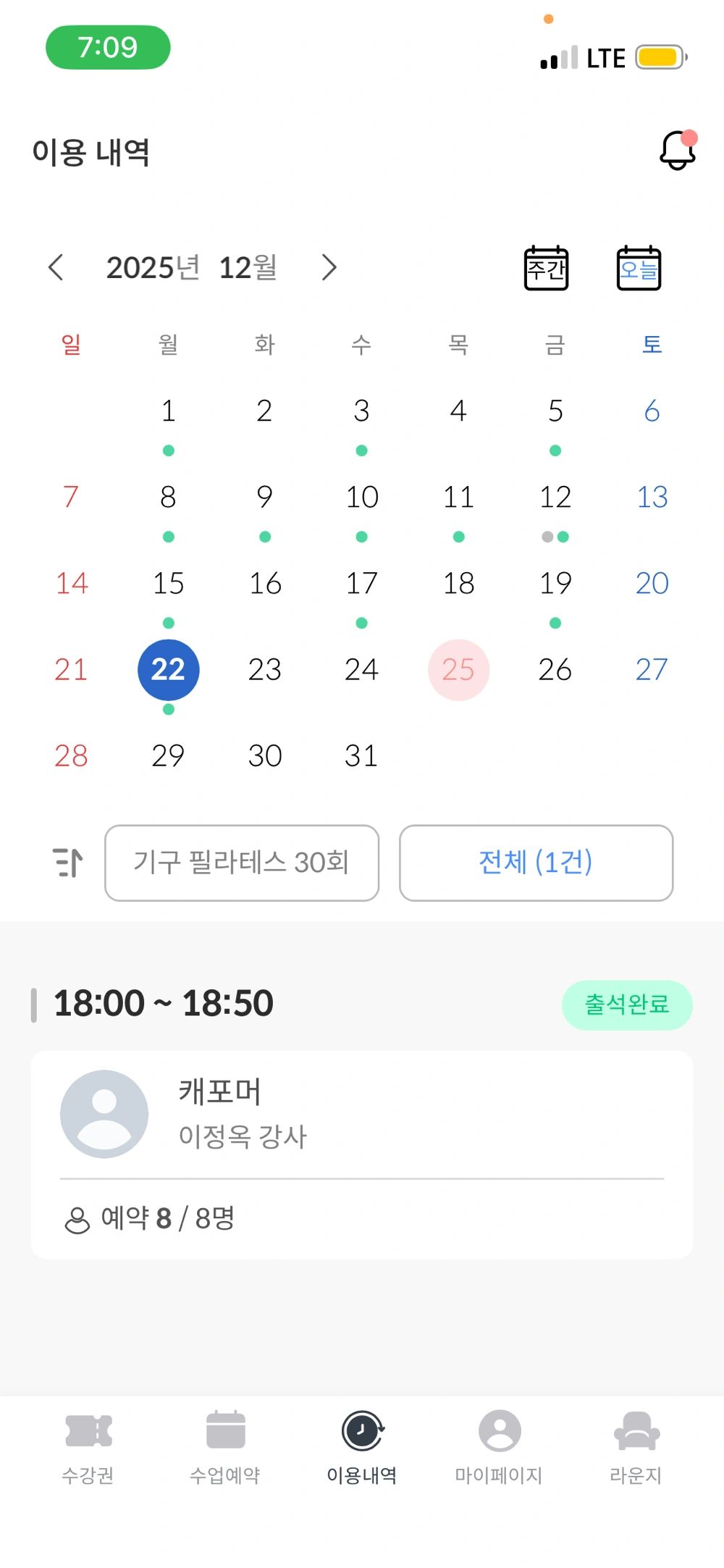Go to the next month
Screen dimensions: 724x1568
[329, 267]
